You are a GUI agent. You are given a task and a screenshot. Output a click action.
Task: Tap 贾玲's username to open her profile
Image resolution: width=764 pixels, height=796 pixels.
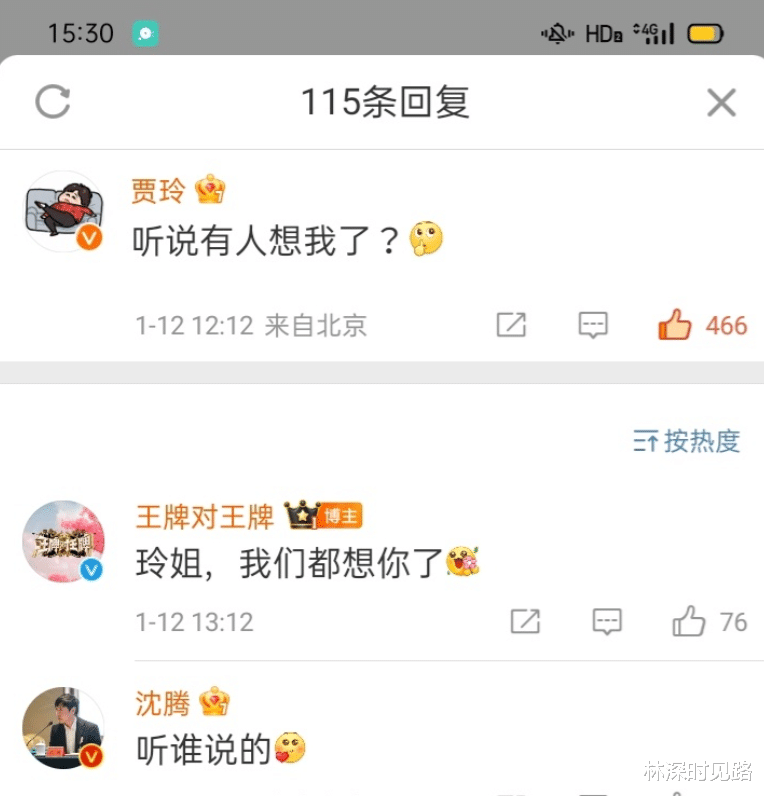pos(158,190)
